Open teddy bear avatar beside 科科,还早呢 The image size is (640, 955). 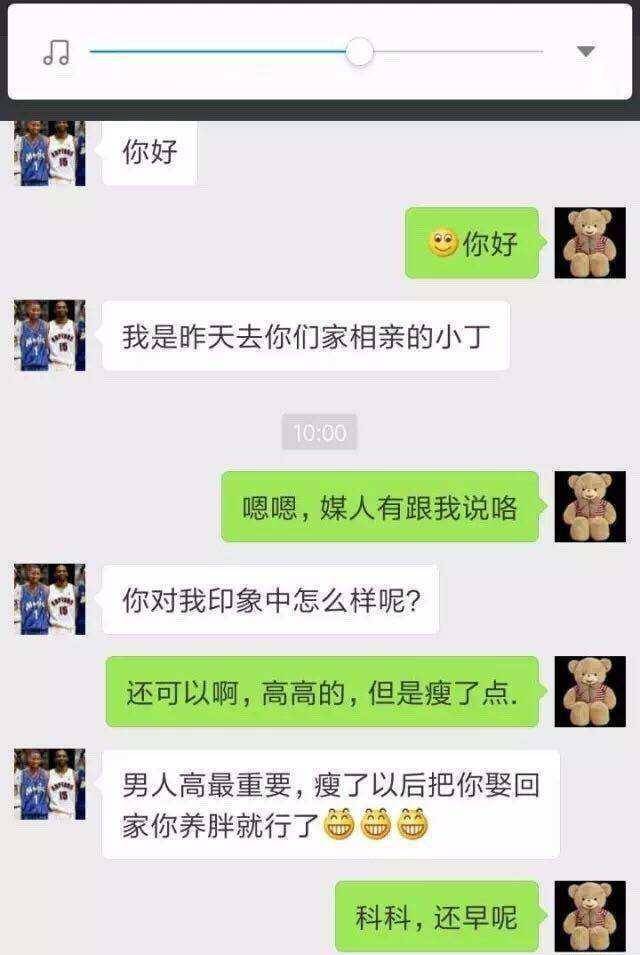coord(590,915)
